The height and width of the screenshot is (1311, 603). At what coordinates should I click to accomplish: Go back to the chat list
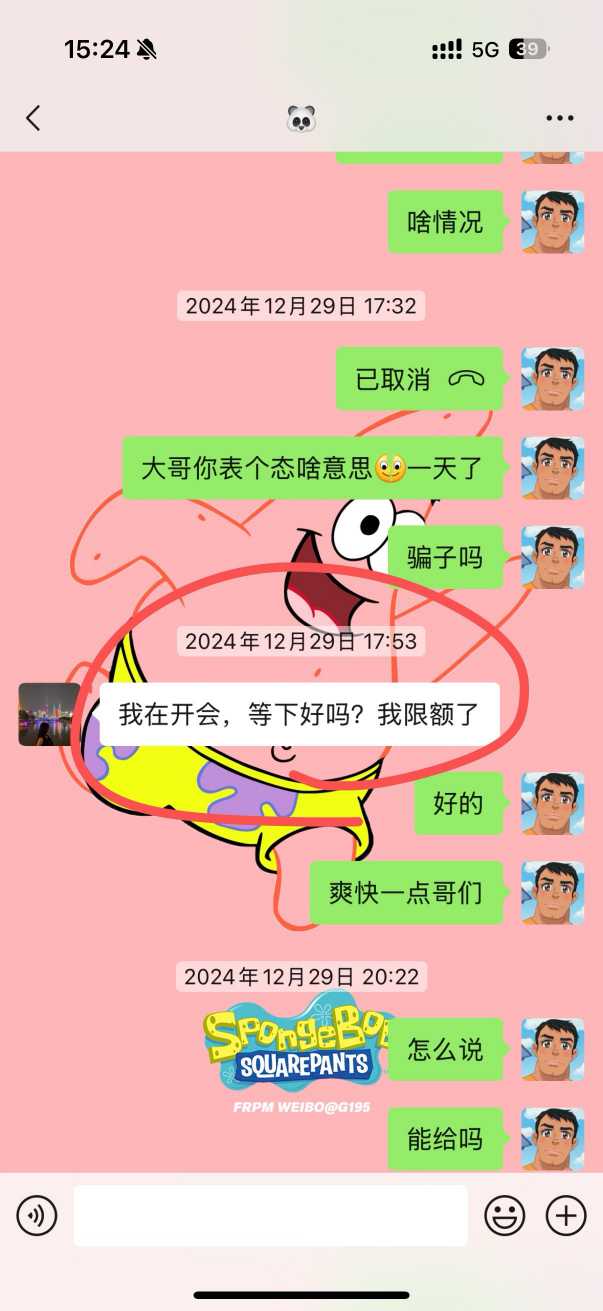(x=33, y=118)
